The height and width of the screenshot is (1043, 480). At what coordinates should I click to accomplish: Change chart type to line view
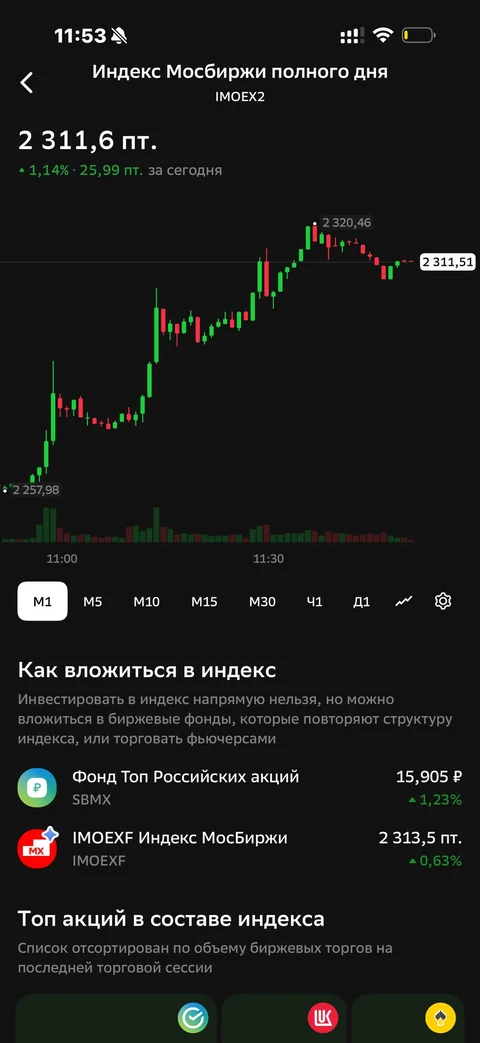click(x=404, y=601)
